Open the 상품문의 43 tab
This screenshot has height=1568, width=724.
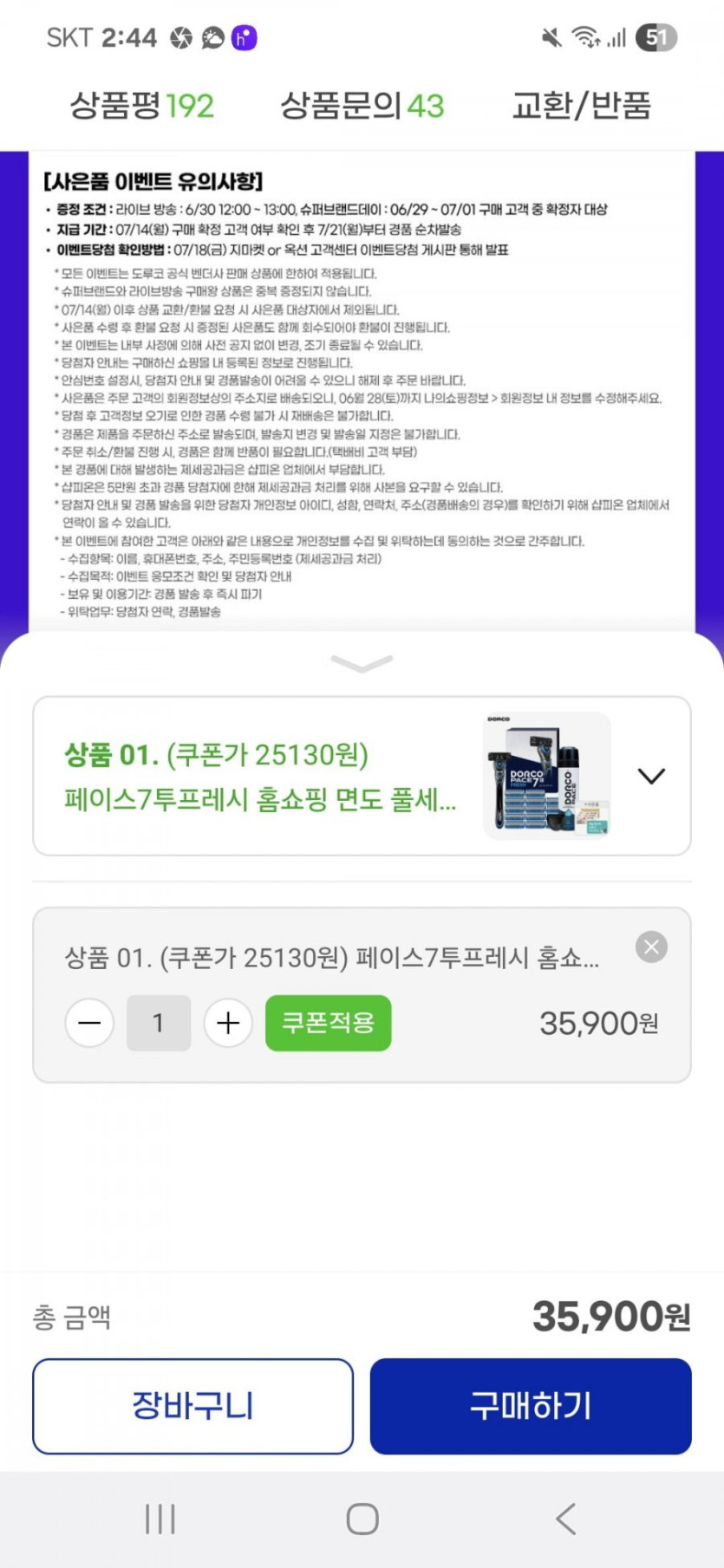362,106
